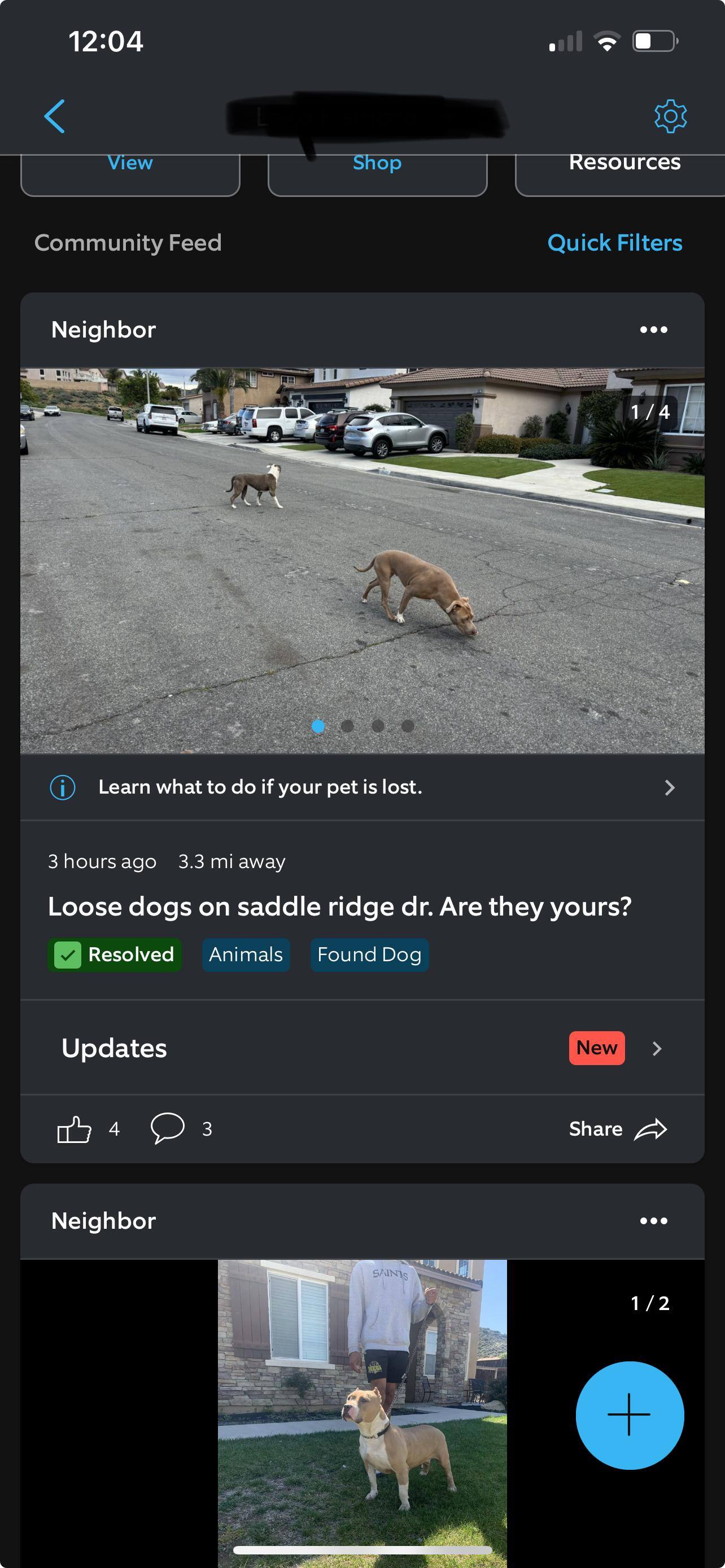
Task: Select the Found Dog tag
Action: click(369, 954)
